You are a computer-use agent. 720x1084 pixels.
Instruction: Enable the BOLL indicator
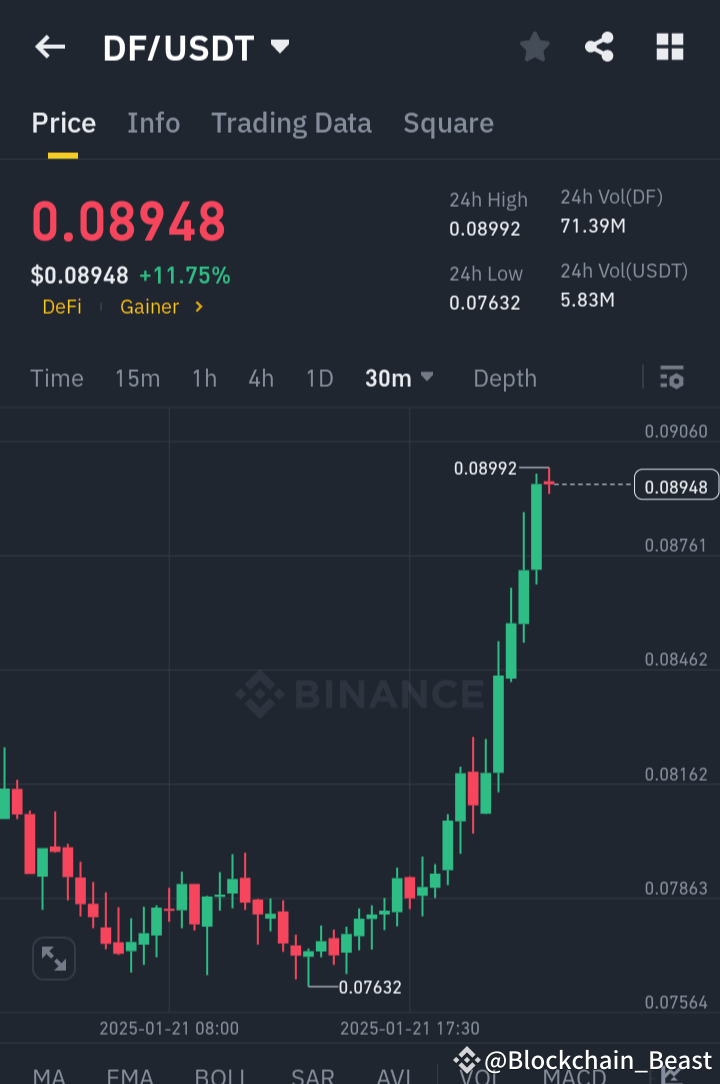point(222,1078)
